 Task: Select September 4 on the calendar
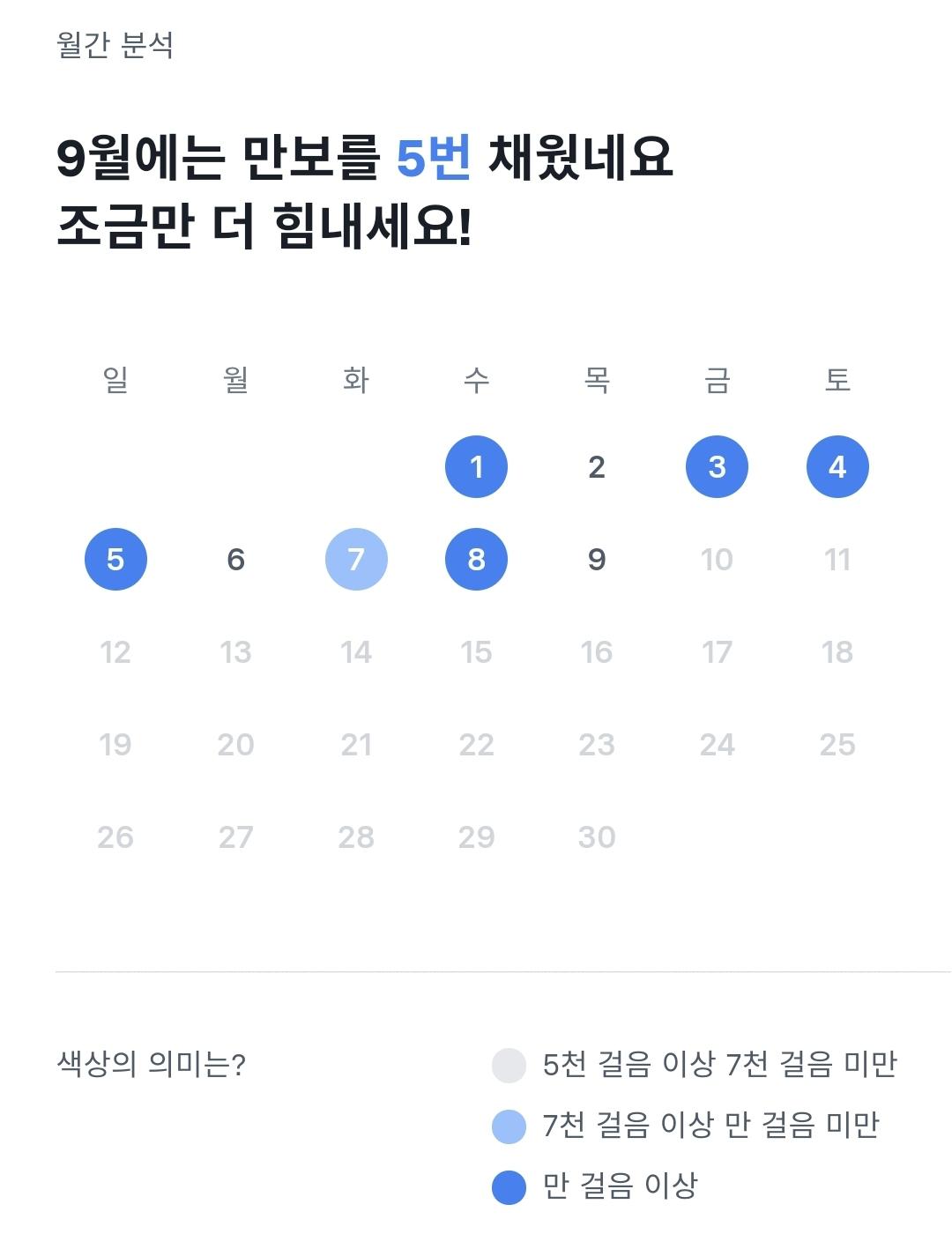pos(837,467)
